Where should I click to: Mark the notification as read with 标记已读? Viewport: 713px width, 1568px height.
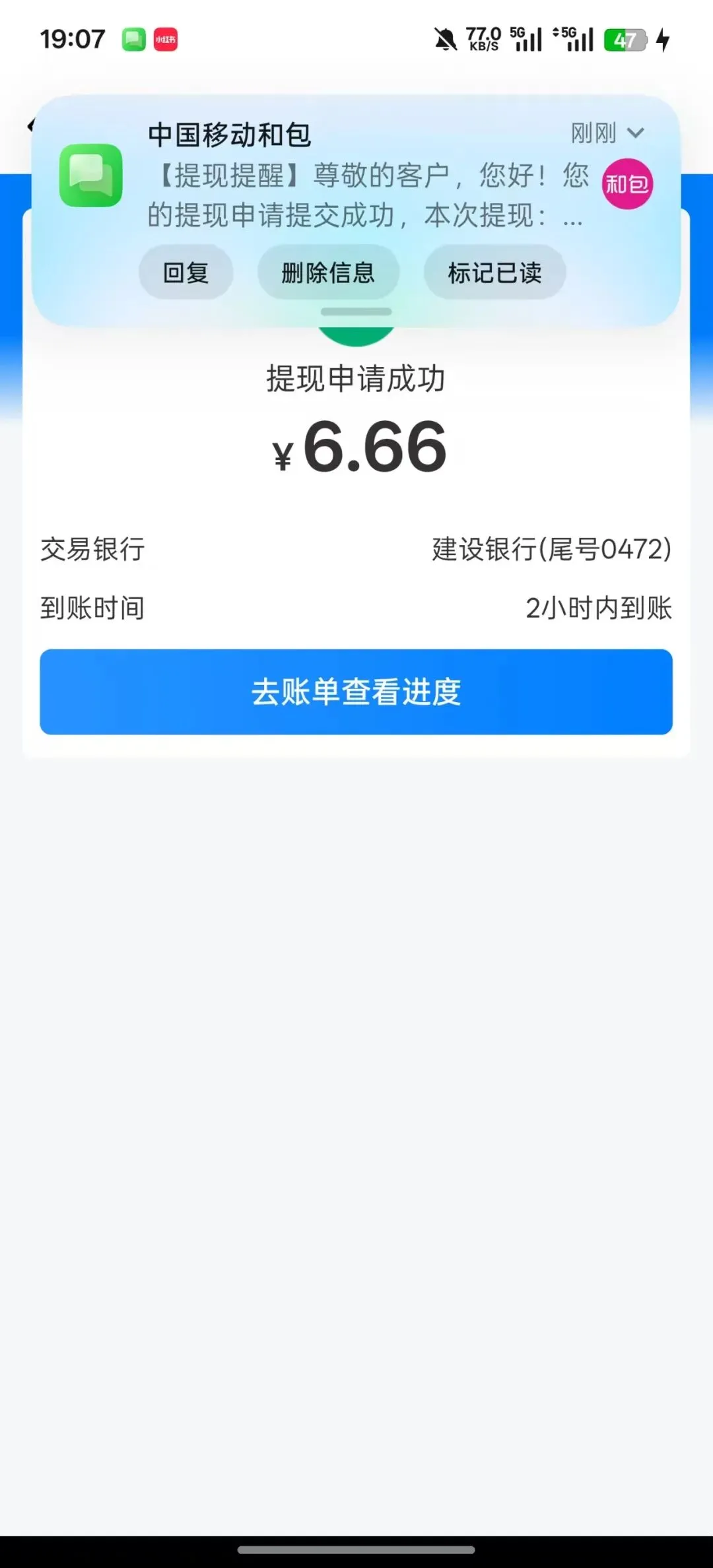(494, 273)
